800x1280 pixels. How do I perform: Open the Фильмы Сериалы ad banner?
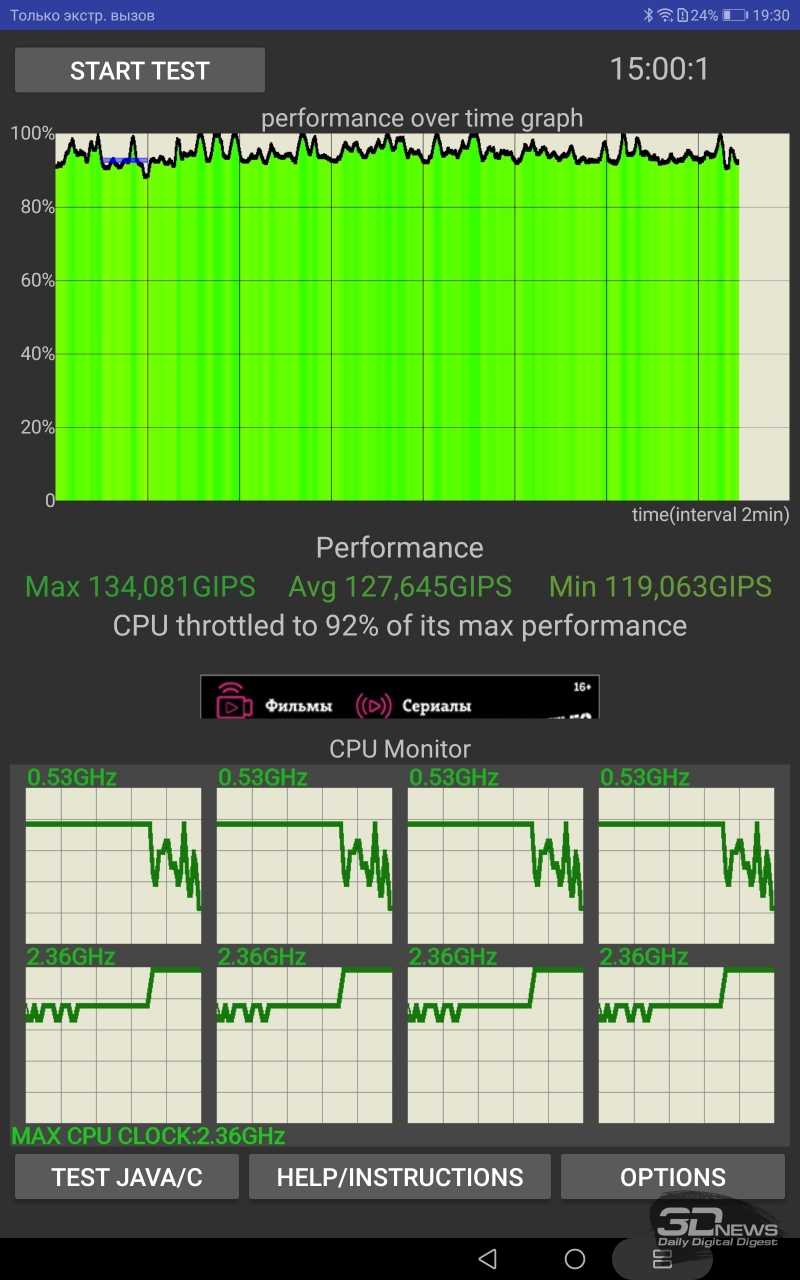click(400, 697)
